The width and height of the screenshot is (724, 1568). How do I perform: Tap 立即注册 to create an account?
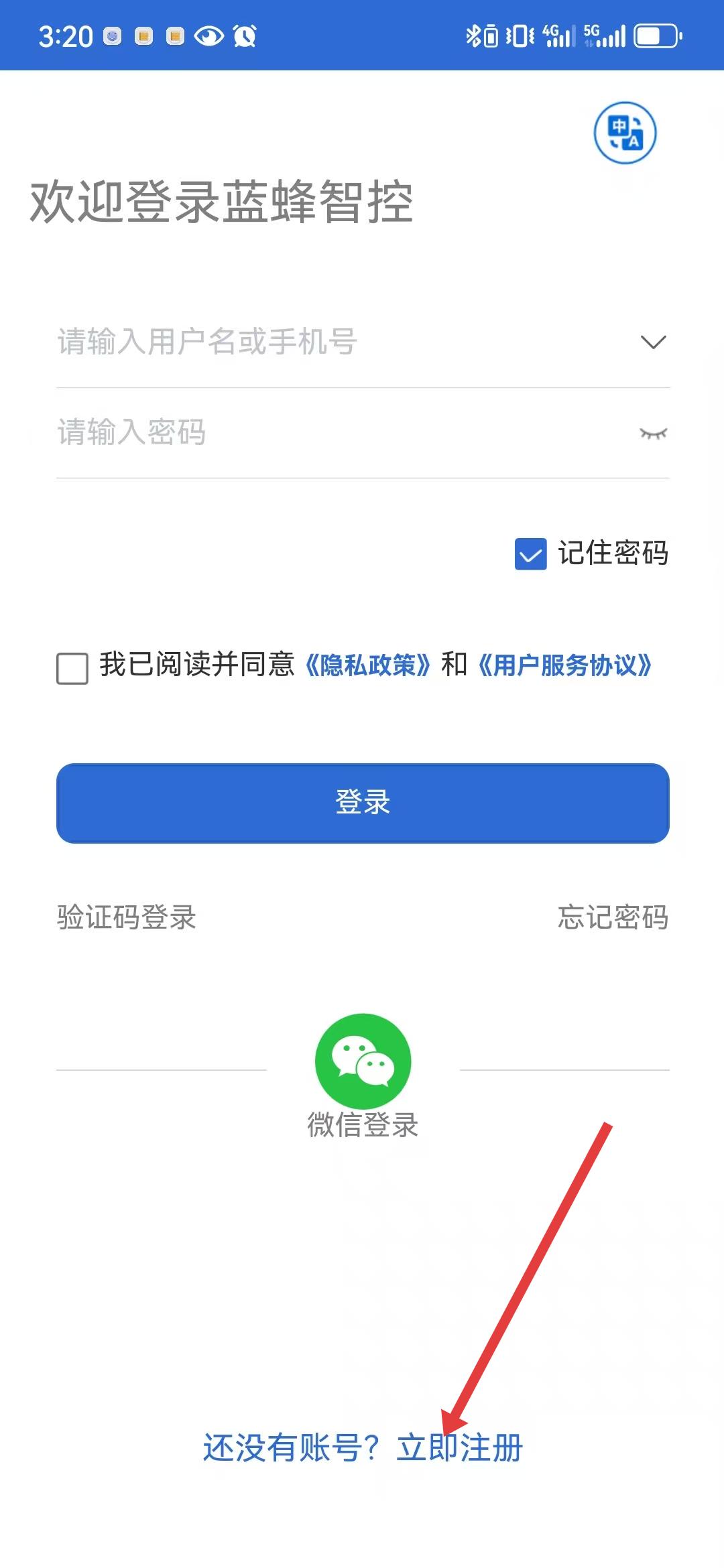[x=460, y=1447]
